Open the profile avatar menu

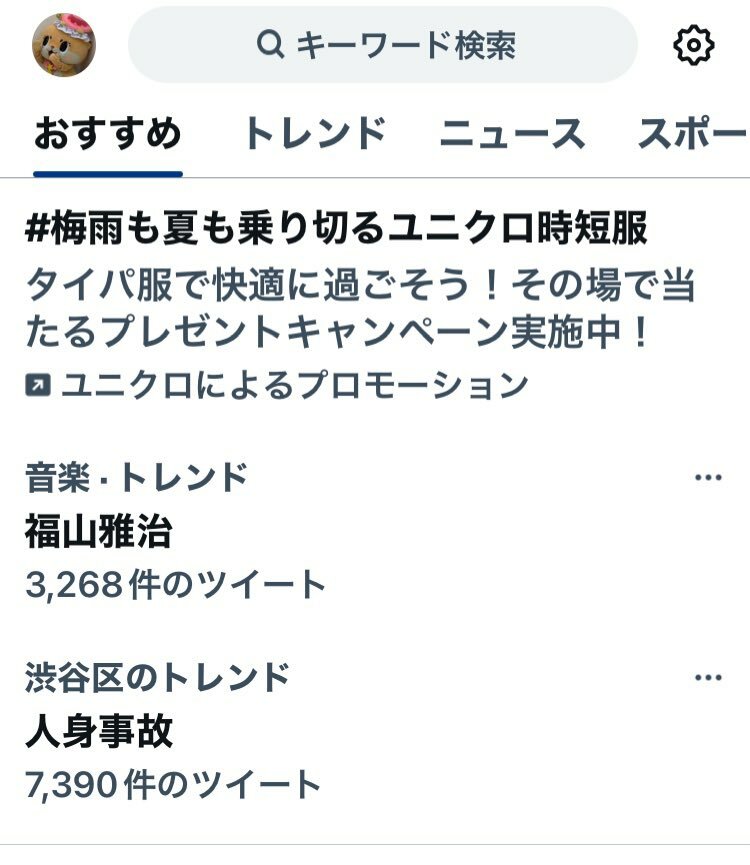[64, 45]
